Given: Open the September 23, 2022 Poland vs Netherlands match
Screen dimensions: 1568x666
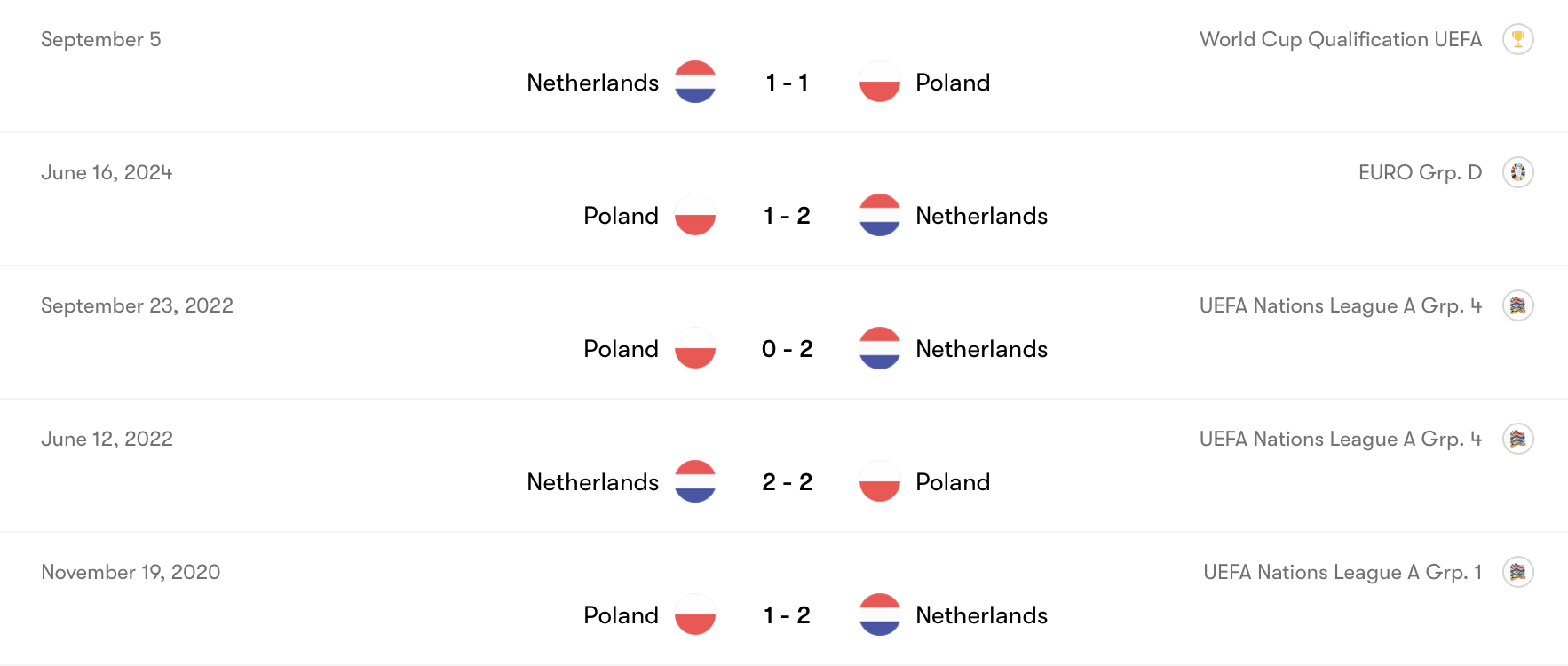Looking at the screenshot, I should (x=787, y=349).
